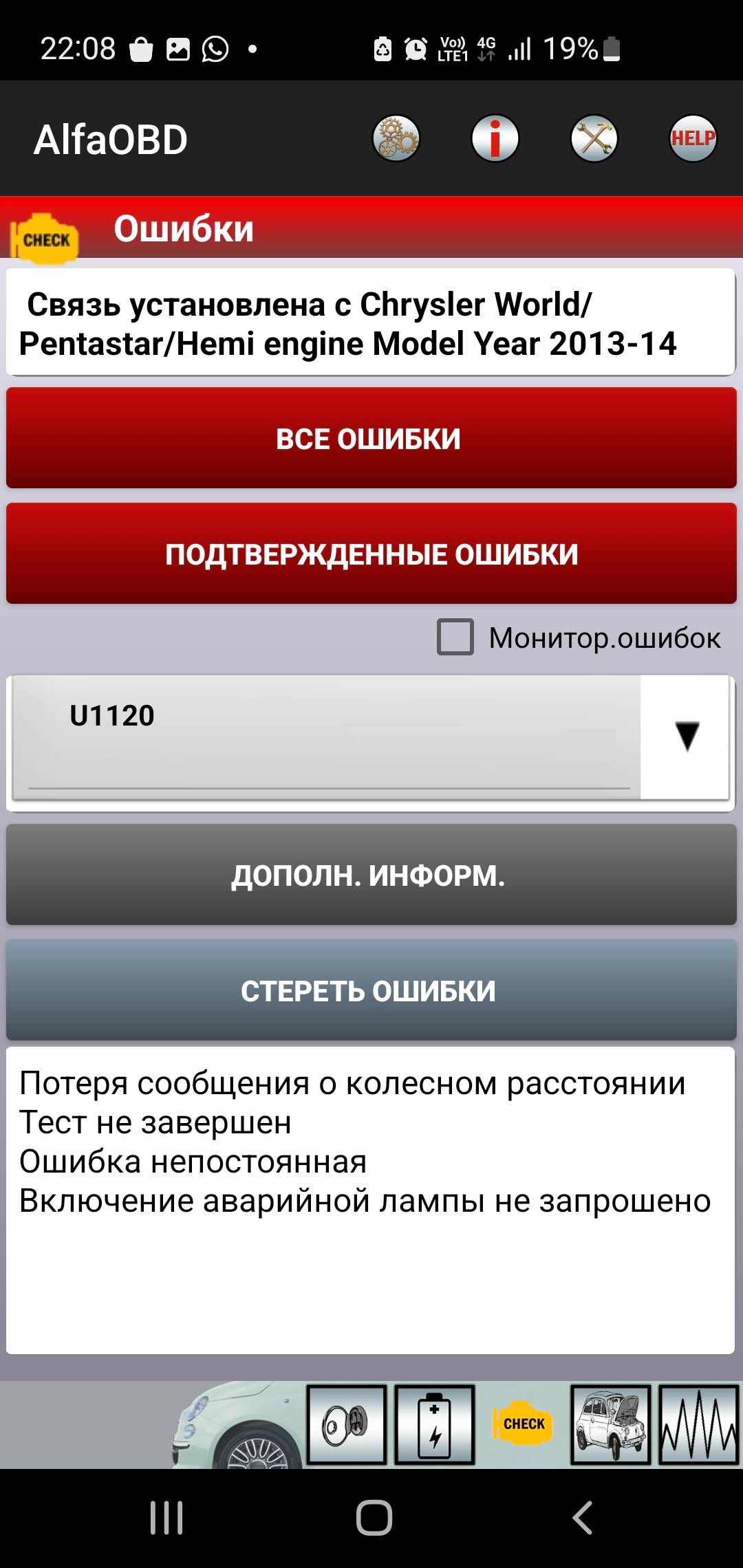Tap ДОПОЛН. ИНФОРМ. button
This screenshot has width=743, height=1568.
click(x=371, y=875)
